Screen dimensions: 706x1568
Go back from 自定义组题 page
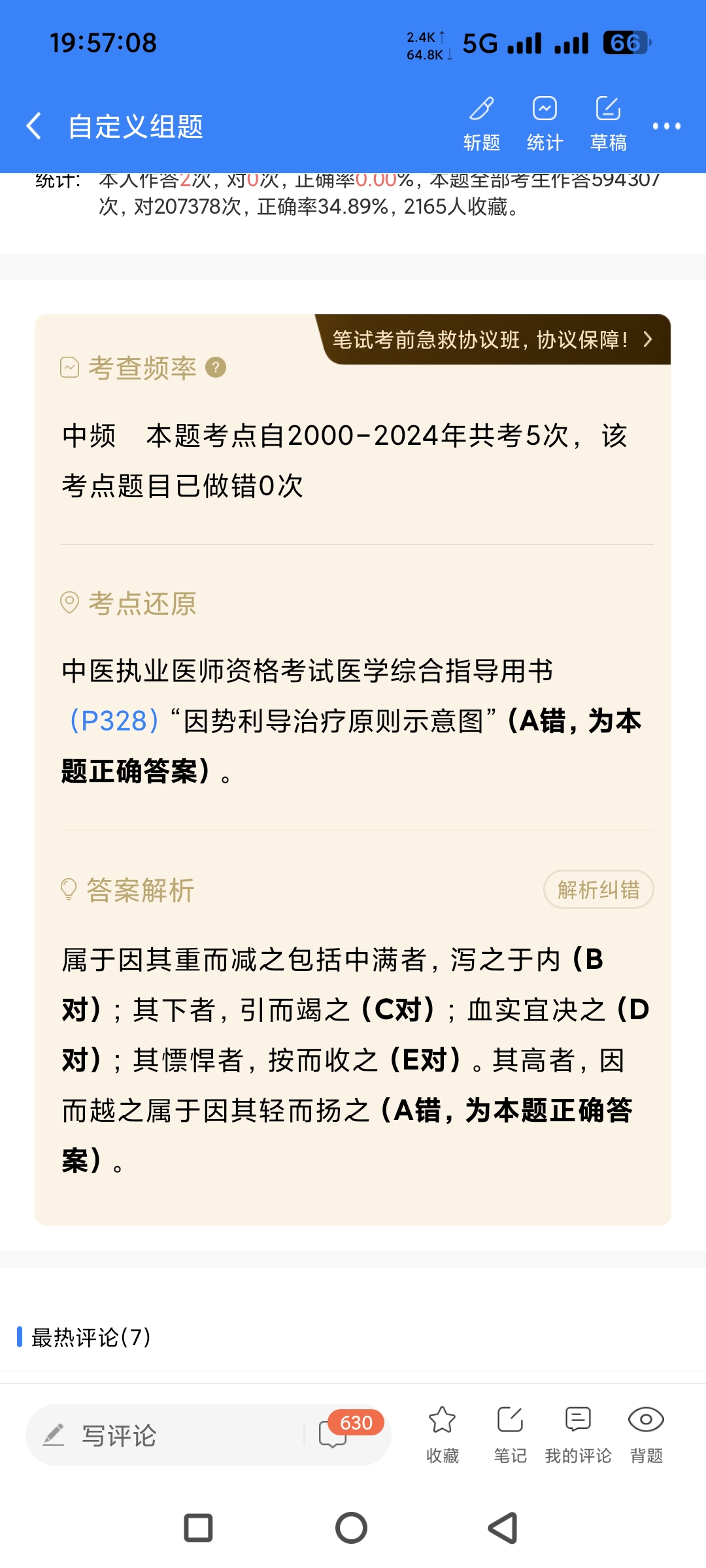[x=34, y=126]
